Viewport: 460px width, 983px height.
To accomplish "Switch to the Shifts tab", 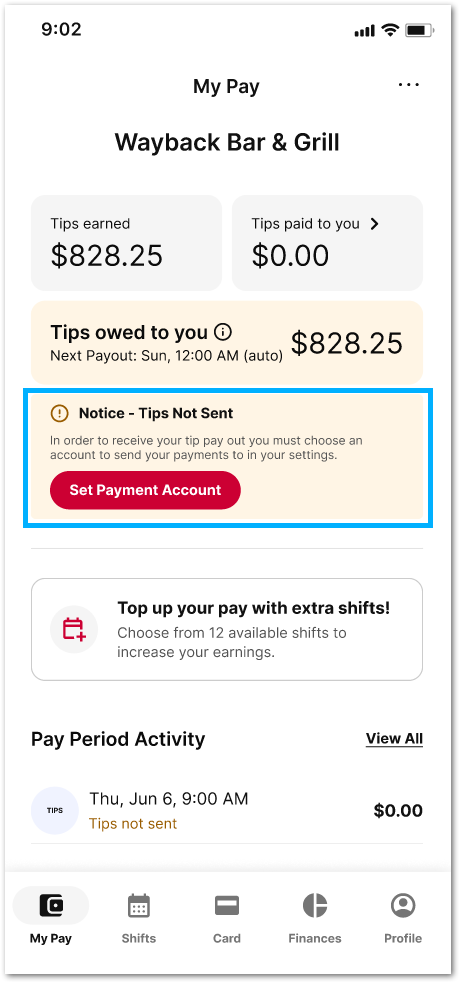I will pos(139,919).
